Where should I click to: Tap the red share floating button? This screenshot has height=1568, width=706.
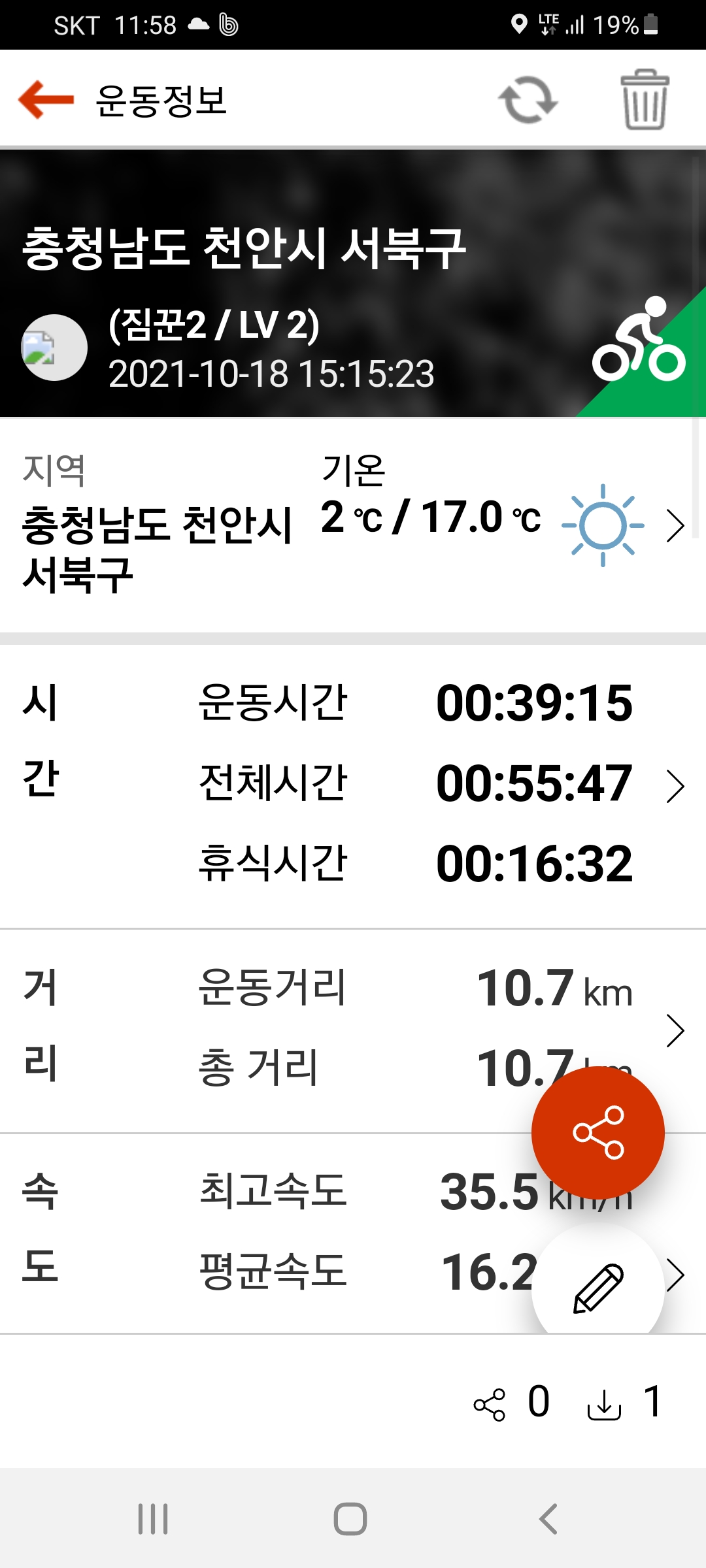coord(598,1132)
